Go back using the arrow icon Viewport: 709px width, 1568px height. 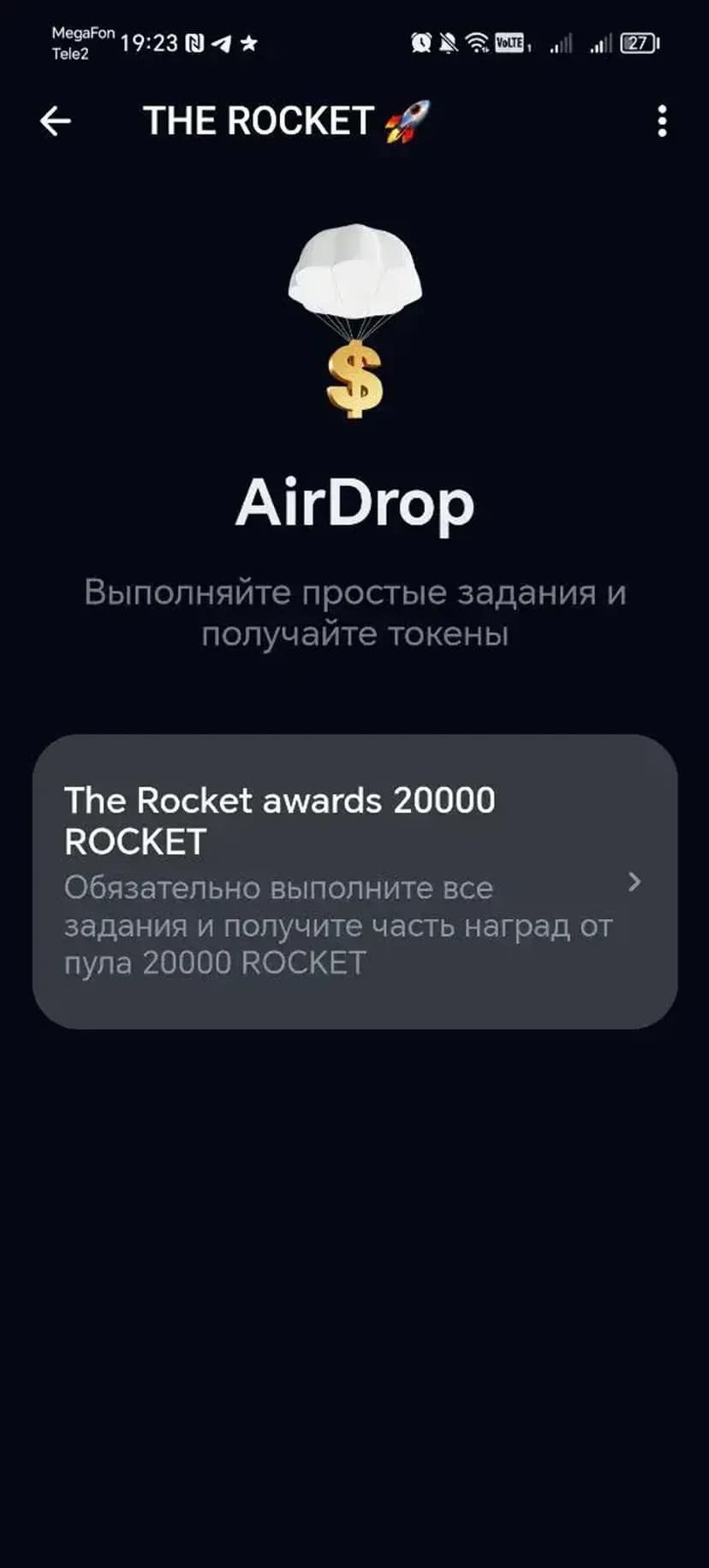(56, 122)
